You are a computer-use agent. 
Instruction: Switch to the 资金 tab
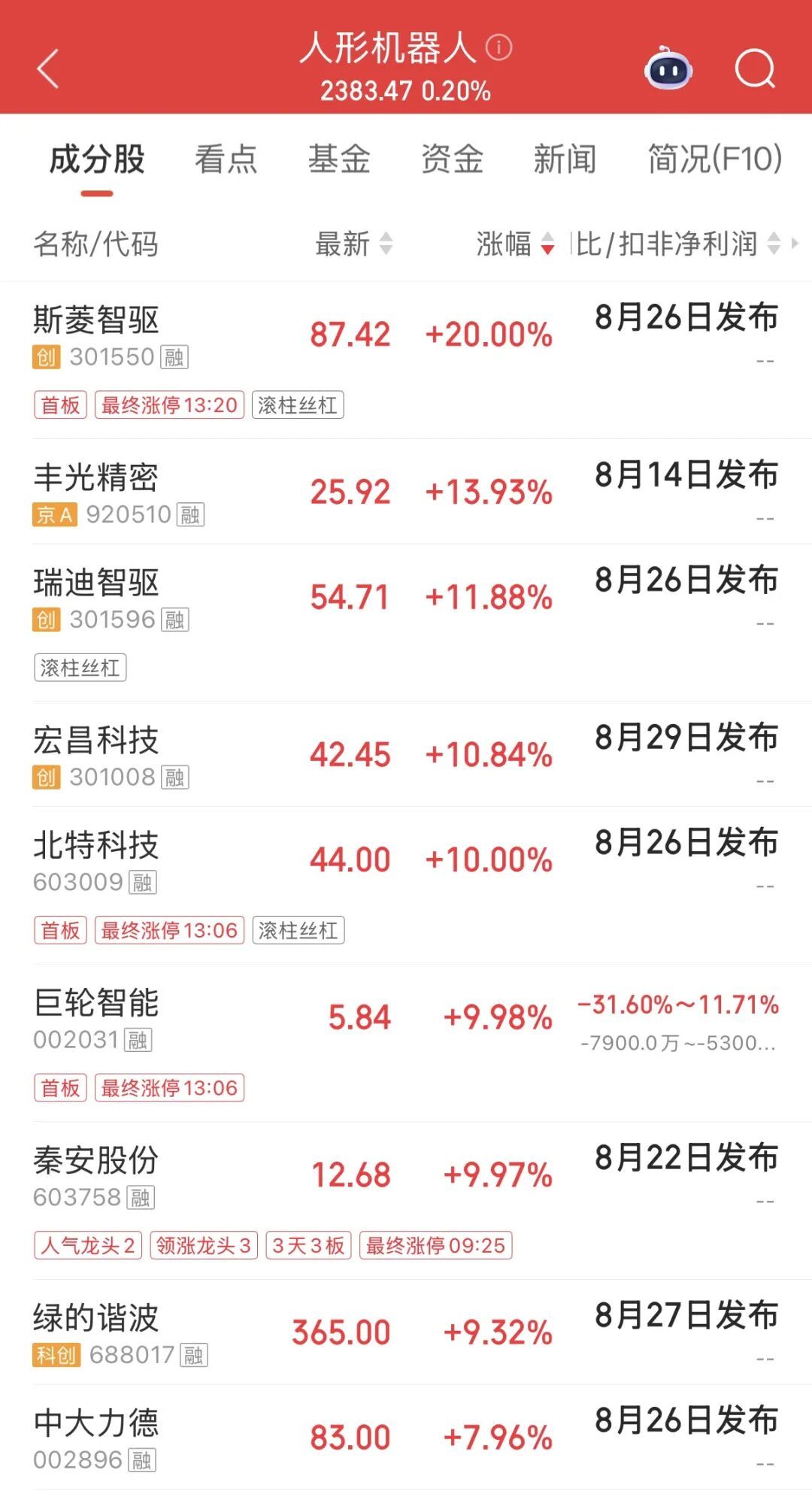452,159
